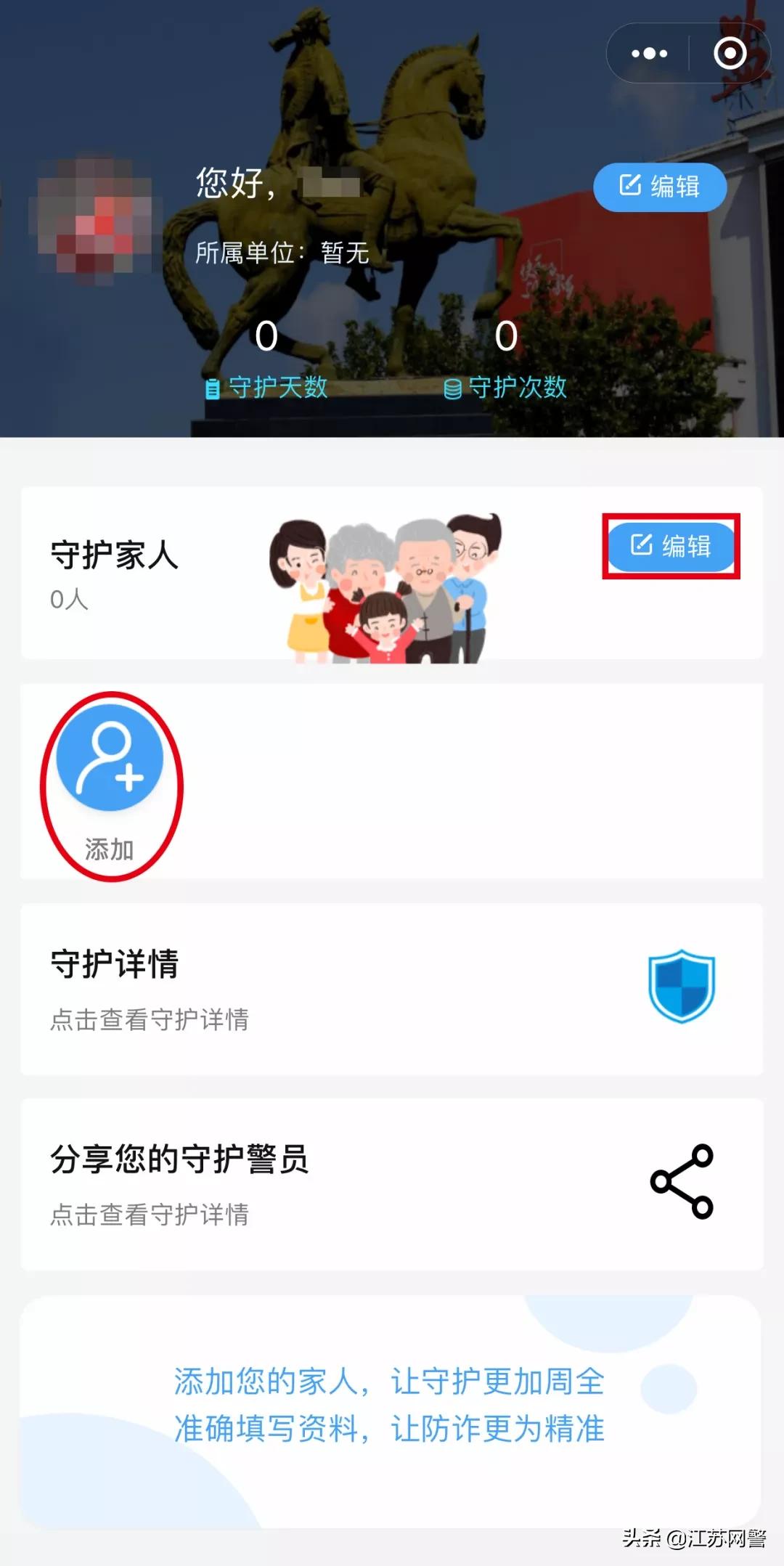This screenshot has width=784, height=1566.
Task: Tap the three-dot menu in the capsule
Action: (x=648, y=53)
